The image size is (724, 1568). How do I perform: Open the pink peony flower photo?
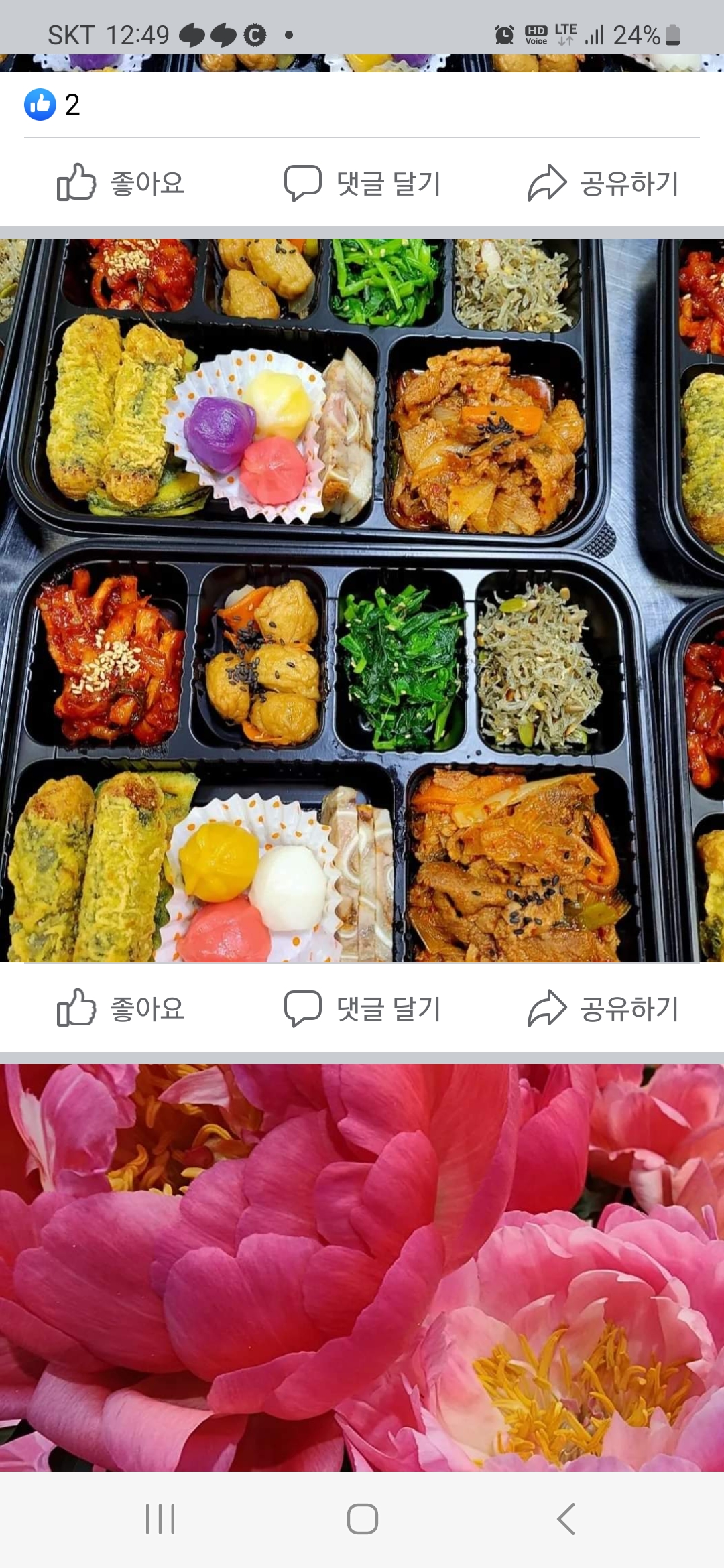tap(362, 1266)
